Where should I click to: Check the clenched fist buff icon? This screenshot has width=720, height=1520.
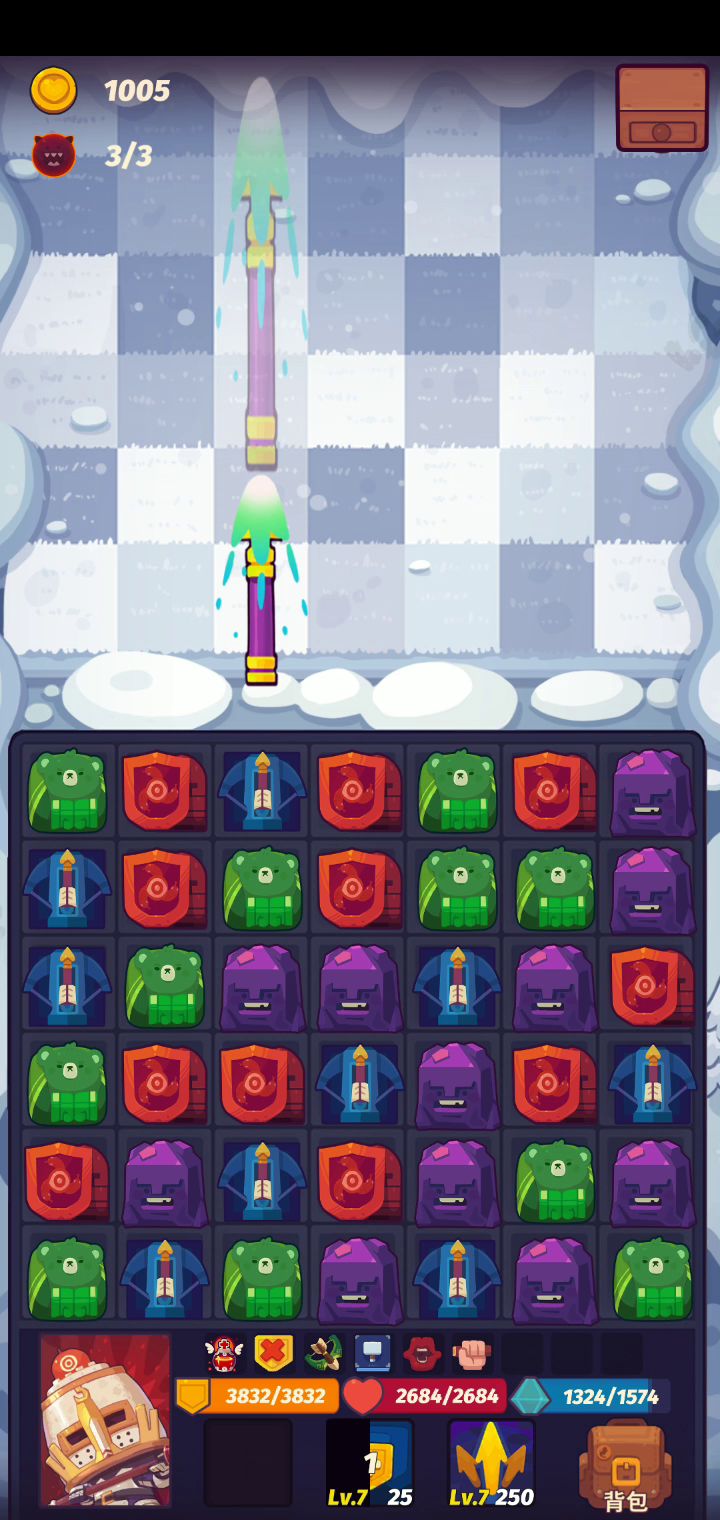coord(471,1354)
